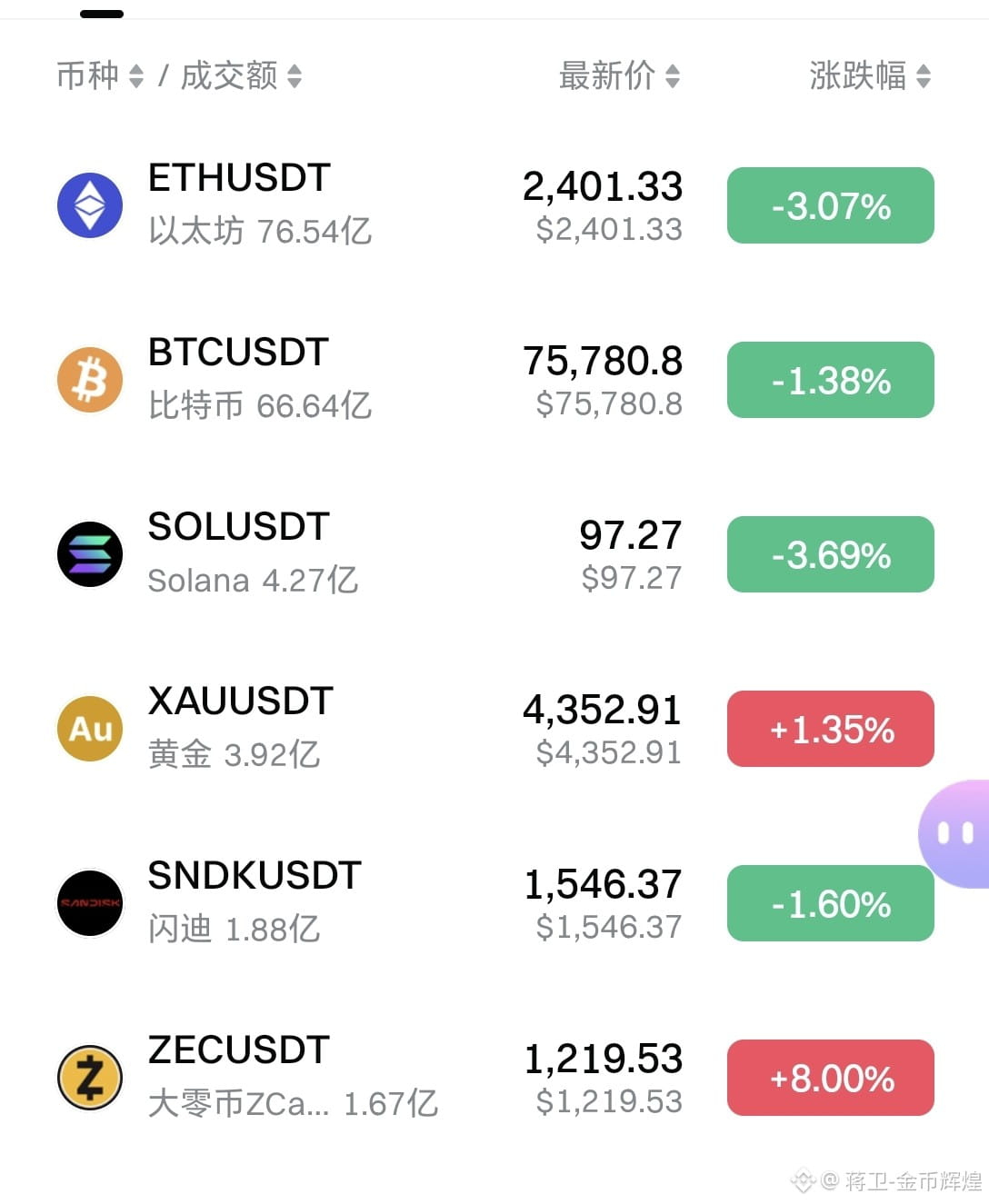Tap the -3.07% change badge for ETHUSDT
This screenshot has height=1204, width=989.
click(831, 205)
